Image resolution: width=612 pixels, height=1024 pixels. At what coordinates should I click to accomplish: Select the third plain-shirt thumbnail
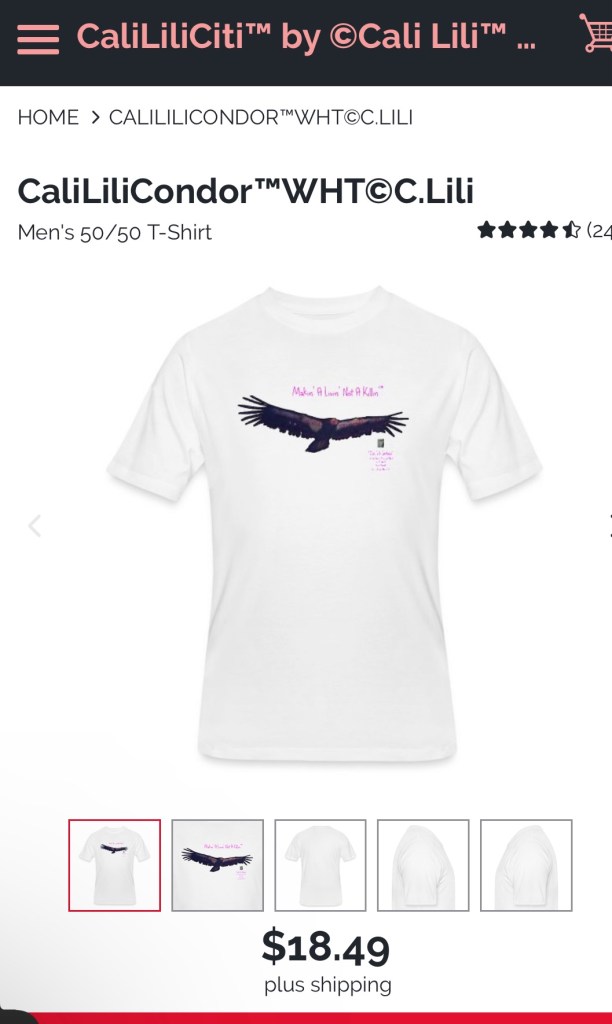coord(320,865)
